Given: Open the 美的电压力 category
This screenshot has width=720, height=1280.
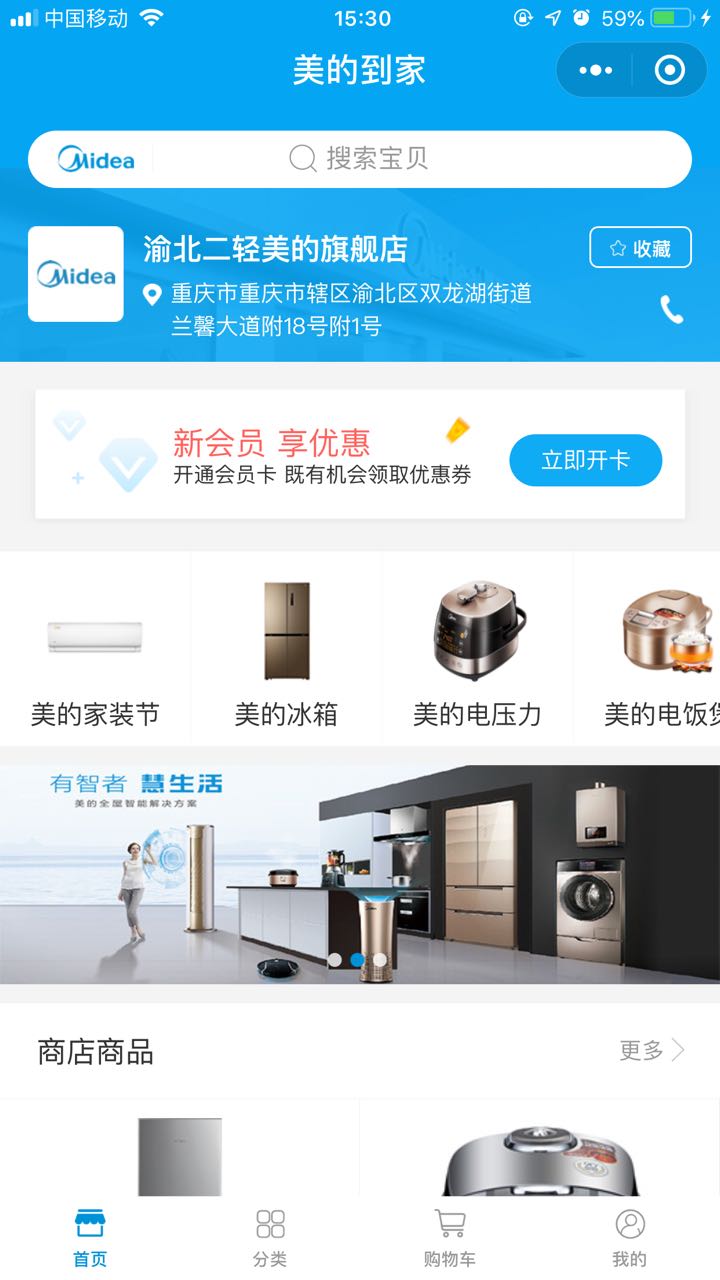Looking at the screenshot, I should point(477,650).
